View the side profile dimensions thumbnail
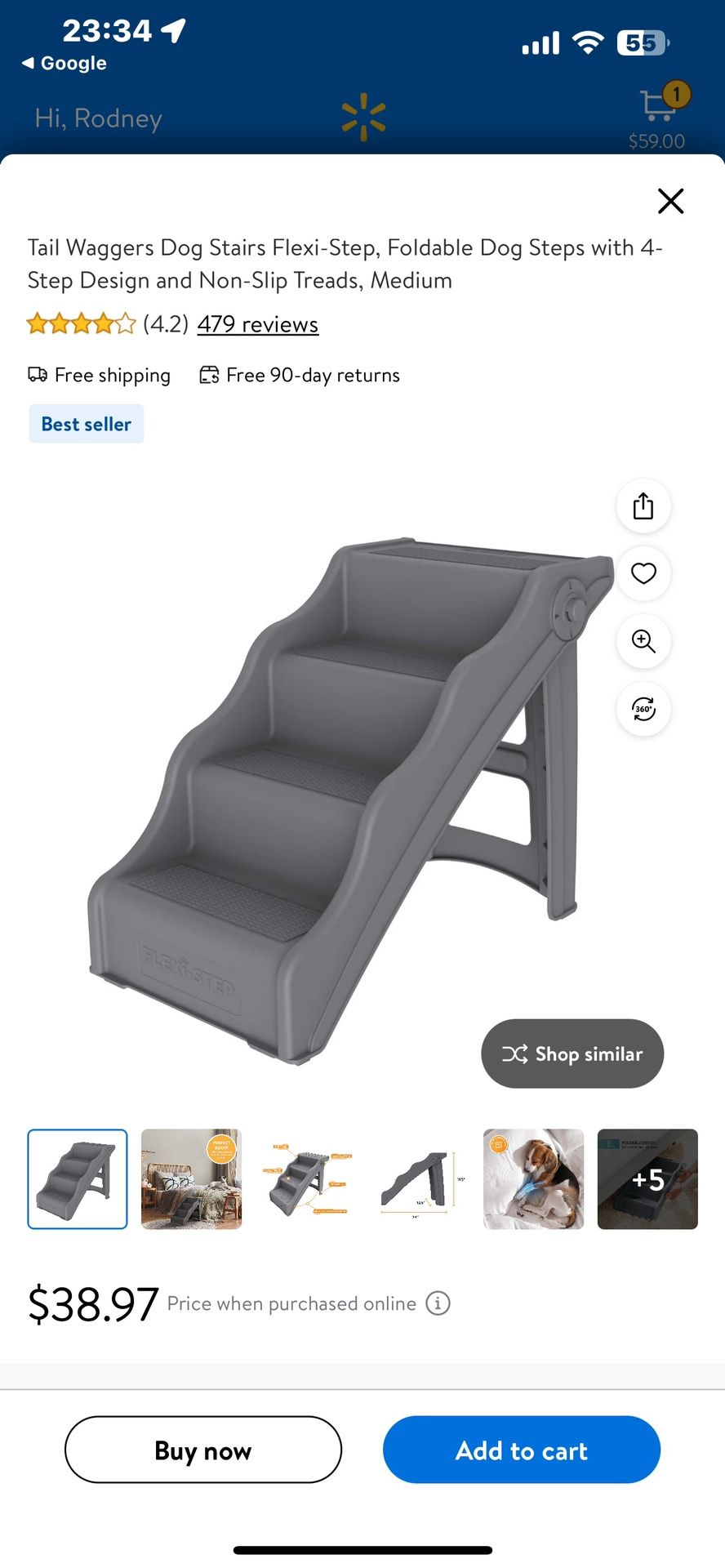Screen dimensions: 725x1568 420,1178
